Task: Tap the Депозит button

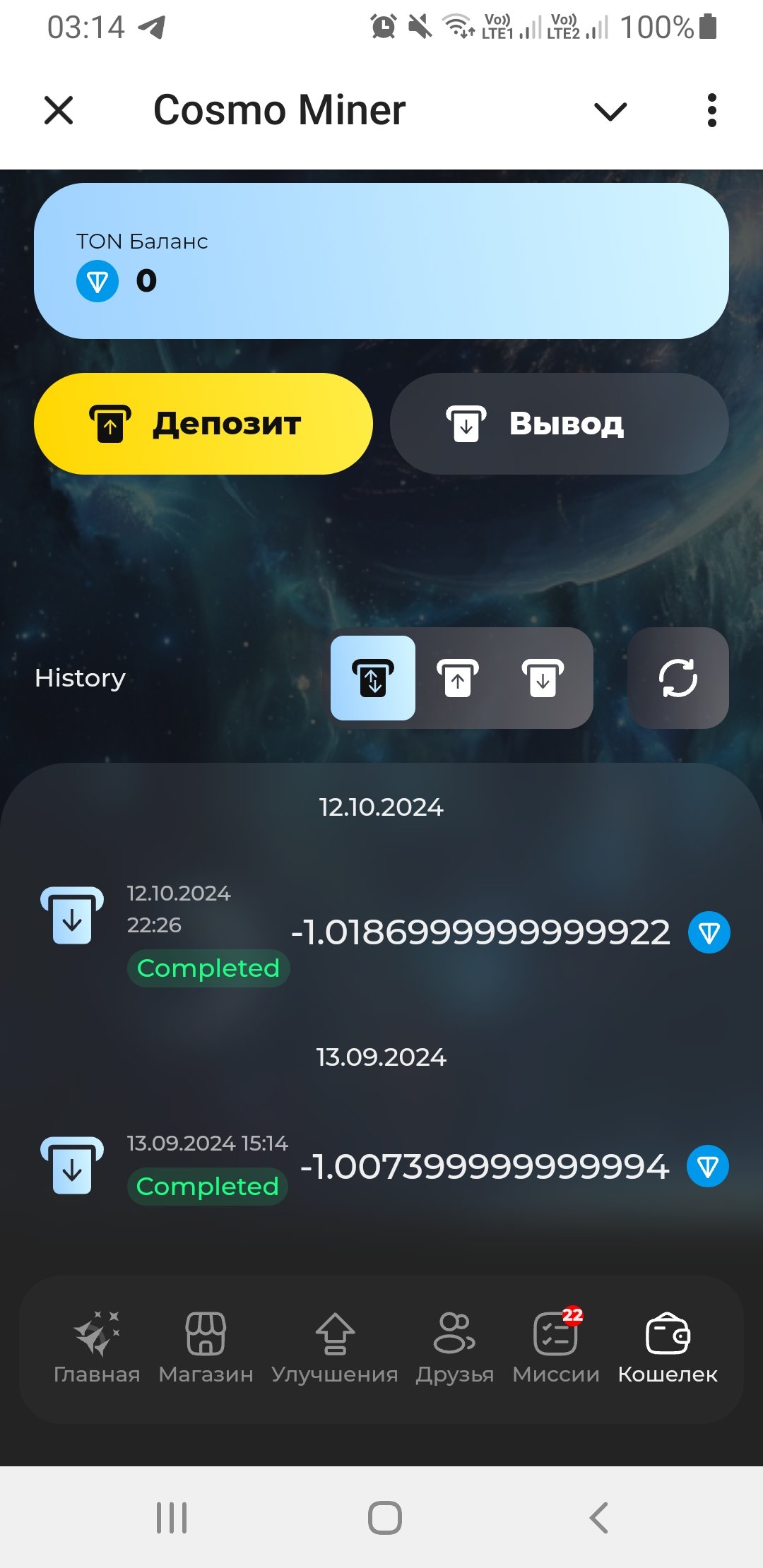Action: [203, 424]
